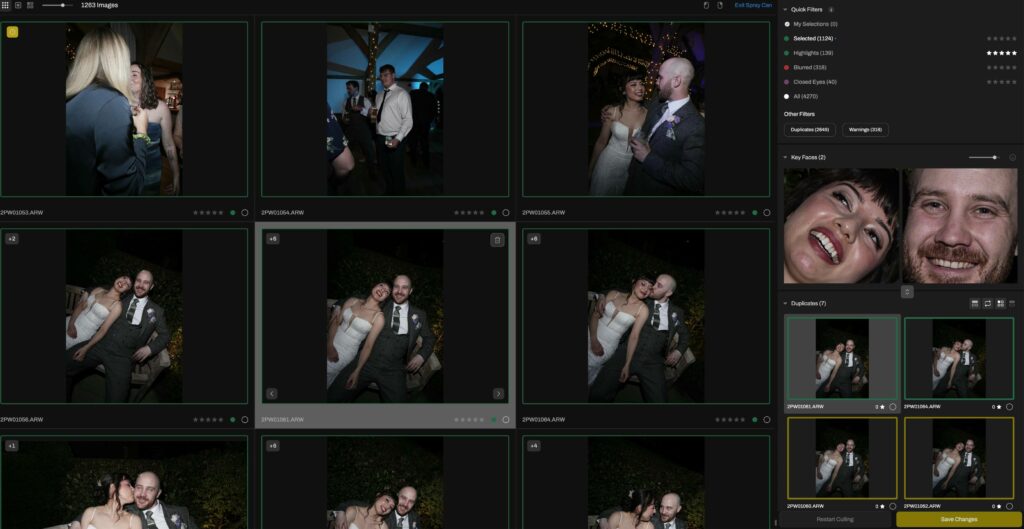Screen dimensions: 1024x529
Task: Open photo 2PW01055.ARW
Action: (646, 109)
